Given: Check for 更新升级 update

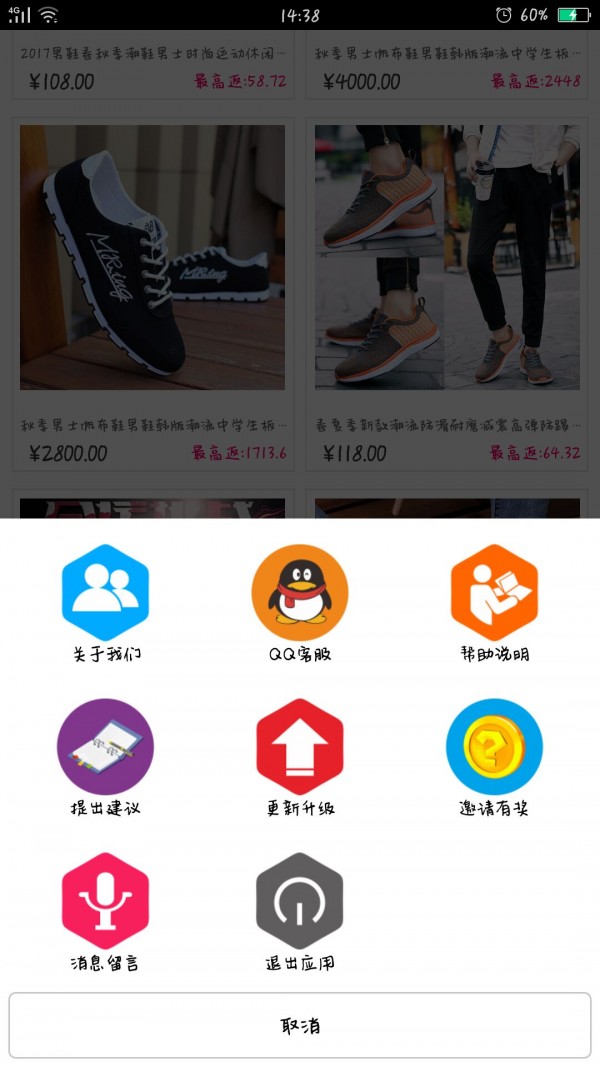Looking at the screenshot, I should pos(300,754).
